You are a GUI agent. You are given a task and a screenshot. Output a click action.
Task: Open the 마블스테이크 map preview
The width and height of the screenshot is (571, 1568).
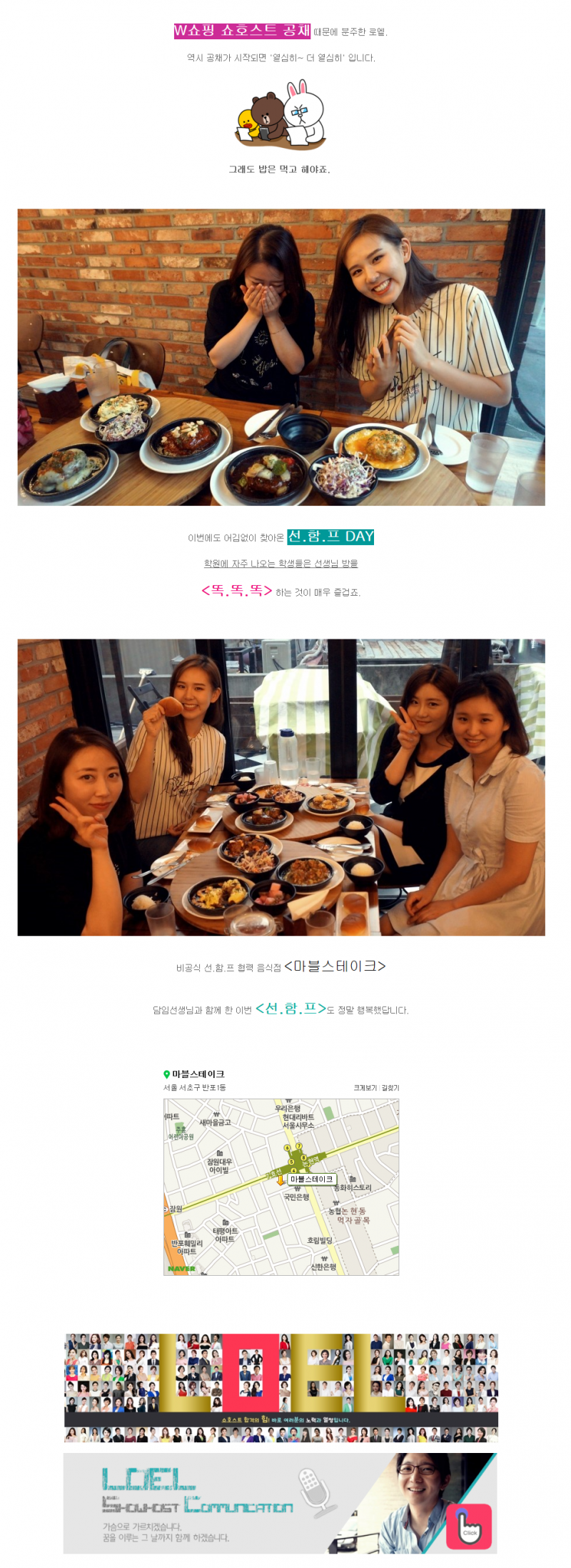(x=281, y=1186)
